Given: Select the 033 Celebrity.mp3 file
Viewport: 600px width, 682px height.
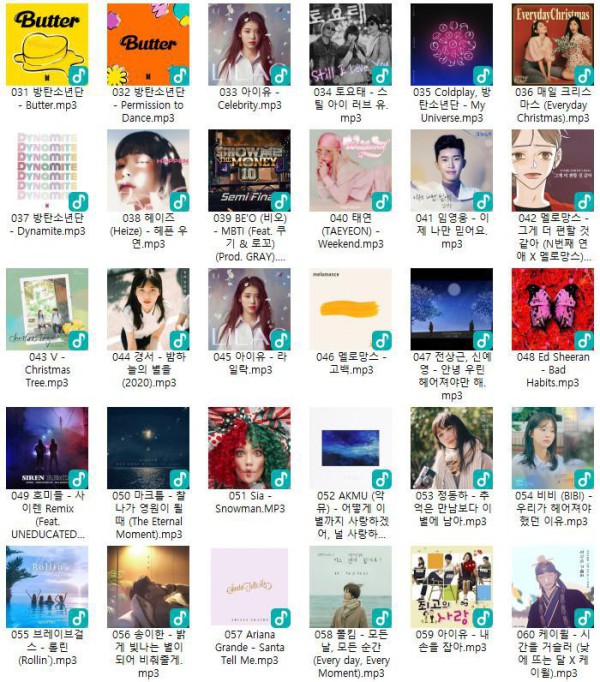Looking at the screenshot, I should point(249,45).
